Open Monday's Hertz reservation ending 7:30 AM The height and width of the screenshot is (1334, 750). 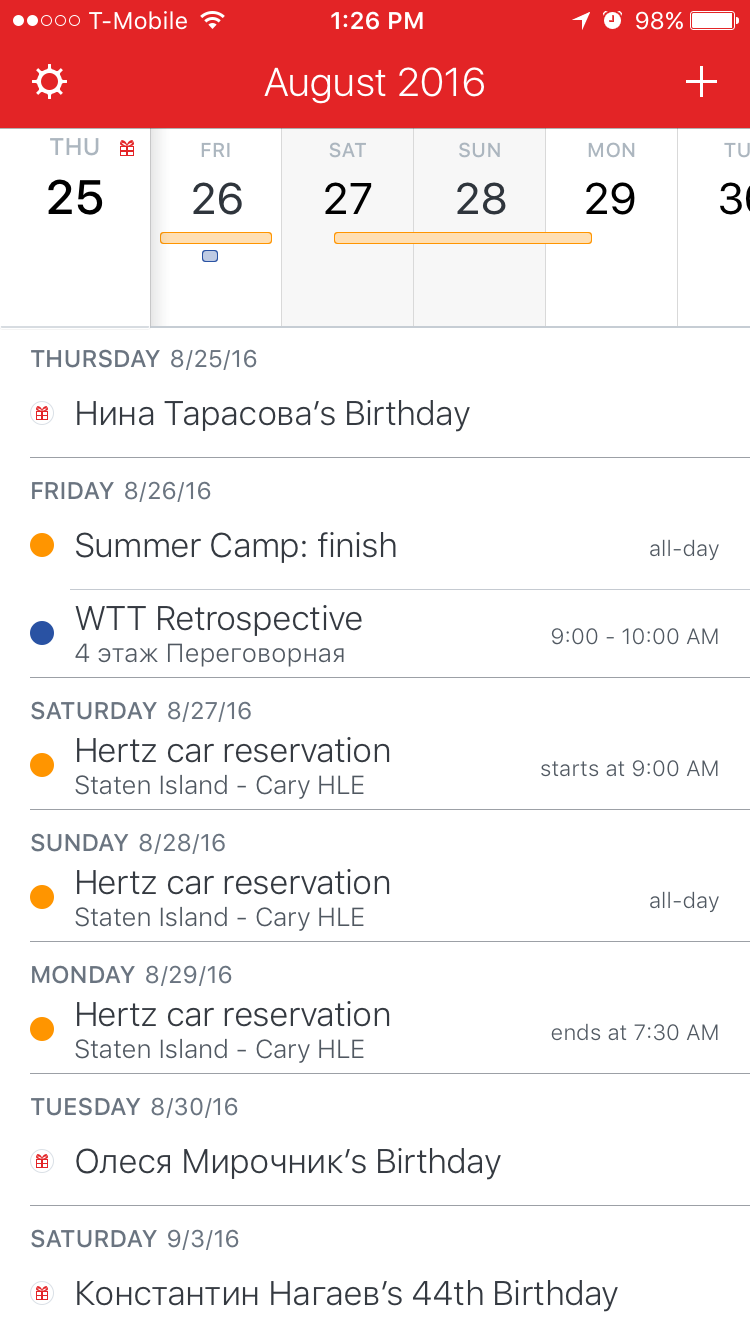pyautogui.click(x=375, y=1031)
